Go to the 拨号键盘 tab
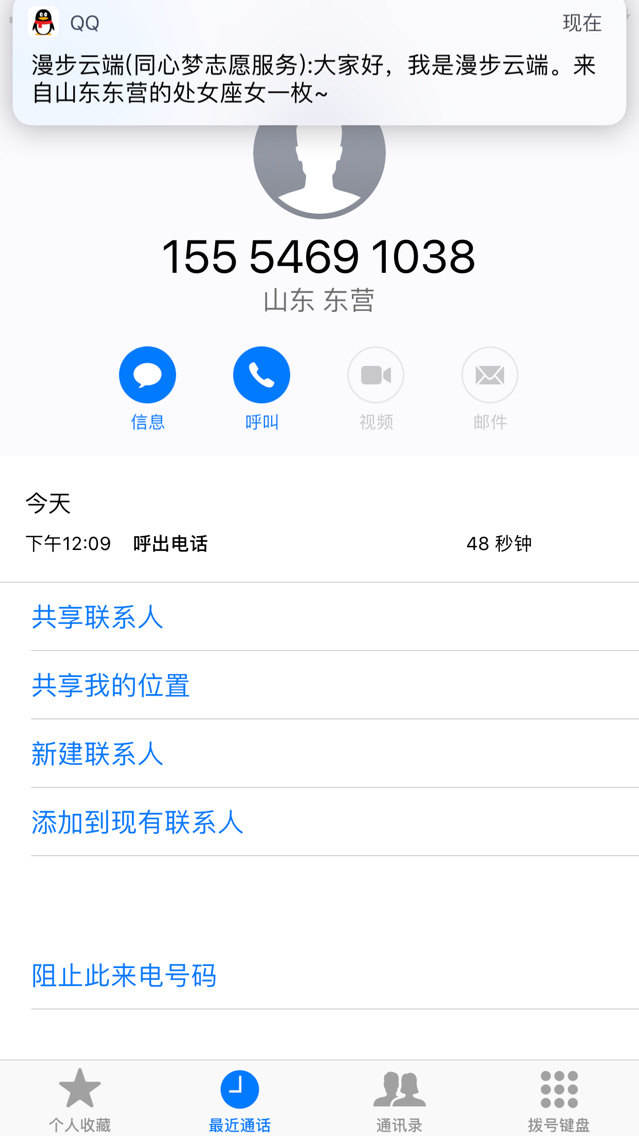Viewport: 639px width, 1136px height. click(x=559, y=1100)
